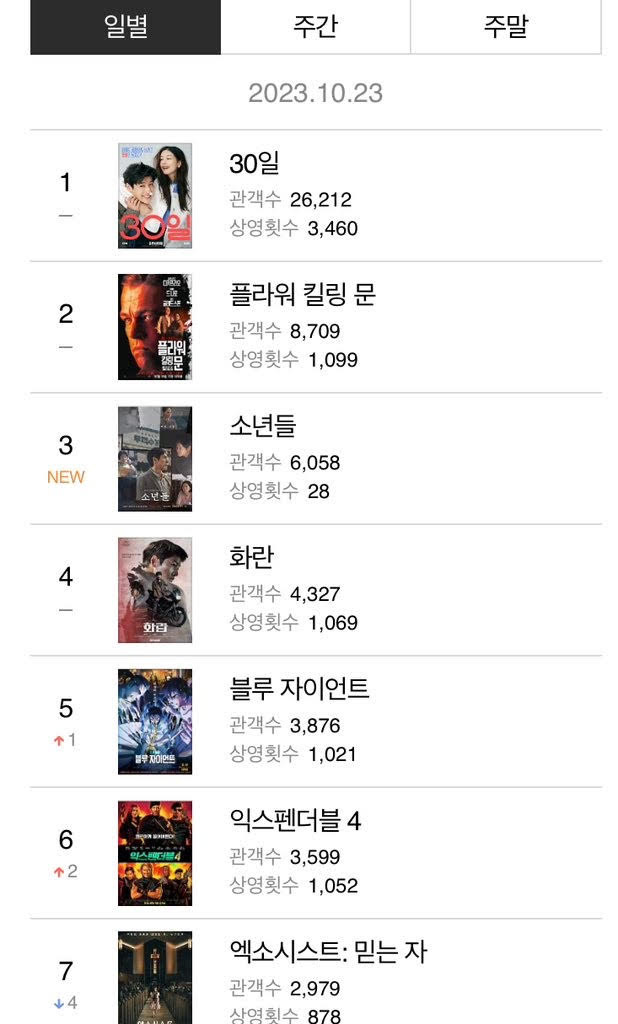Switch to the 주말 tab
The width and height of the screenshot is (618, 1024).
point(506,27)
